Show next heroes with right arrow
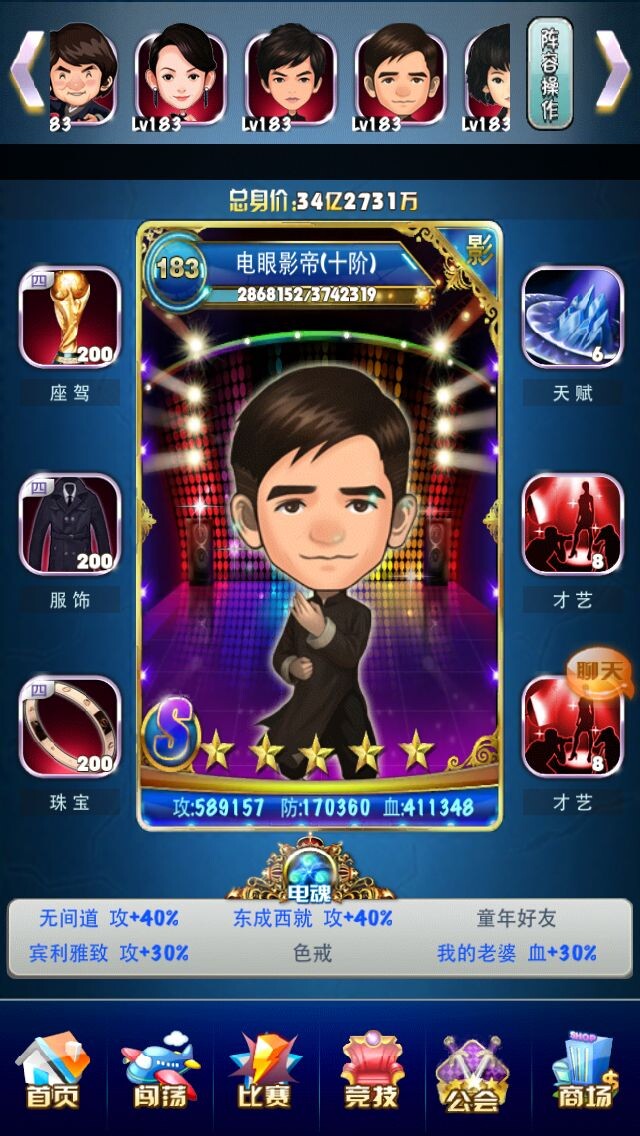Viewport: 640px width, 1136px height. tap(612, 68)
